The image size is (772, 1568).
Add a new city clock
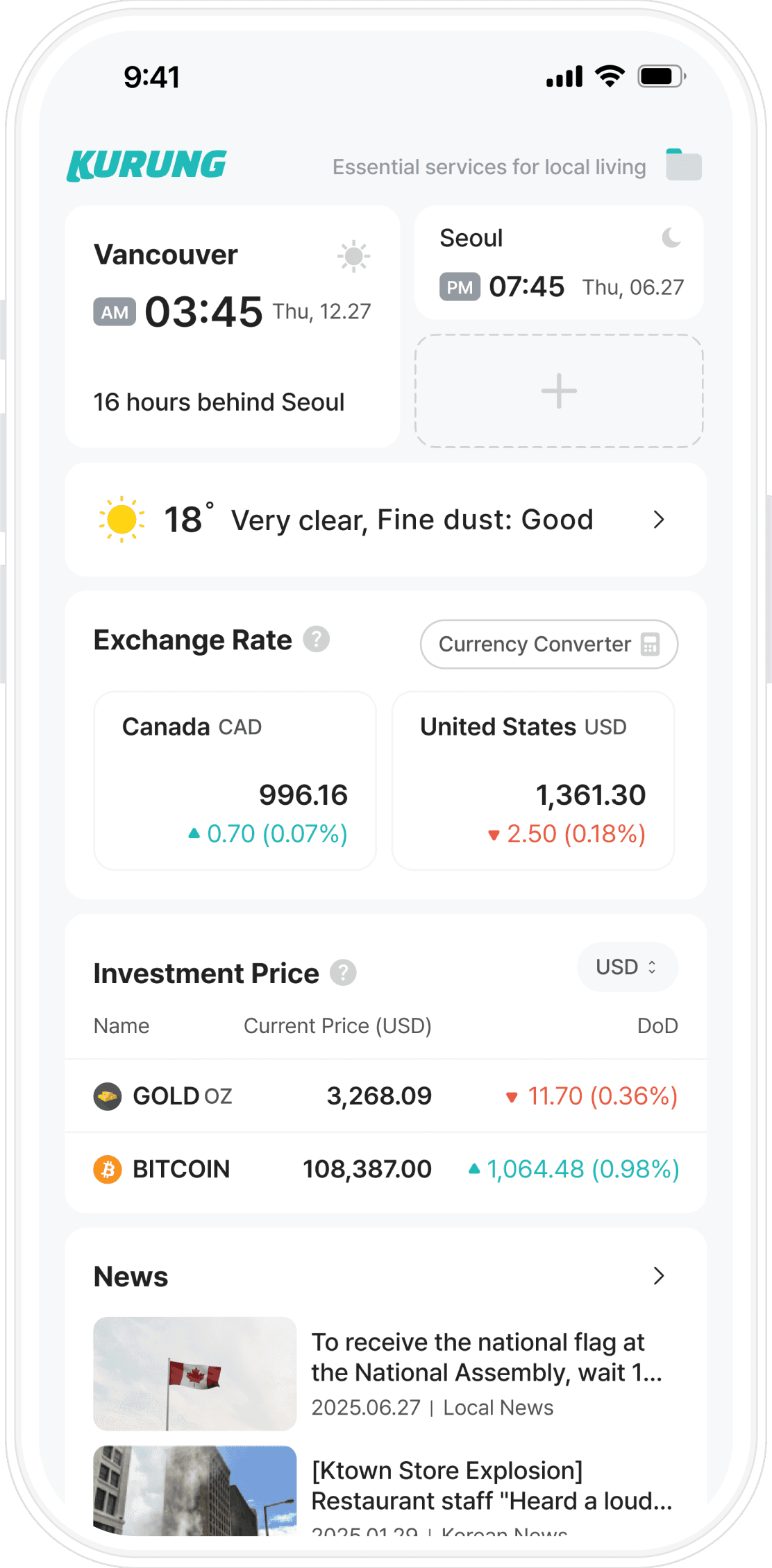pos(559,391)
